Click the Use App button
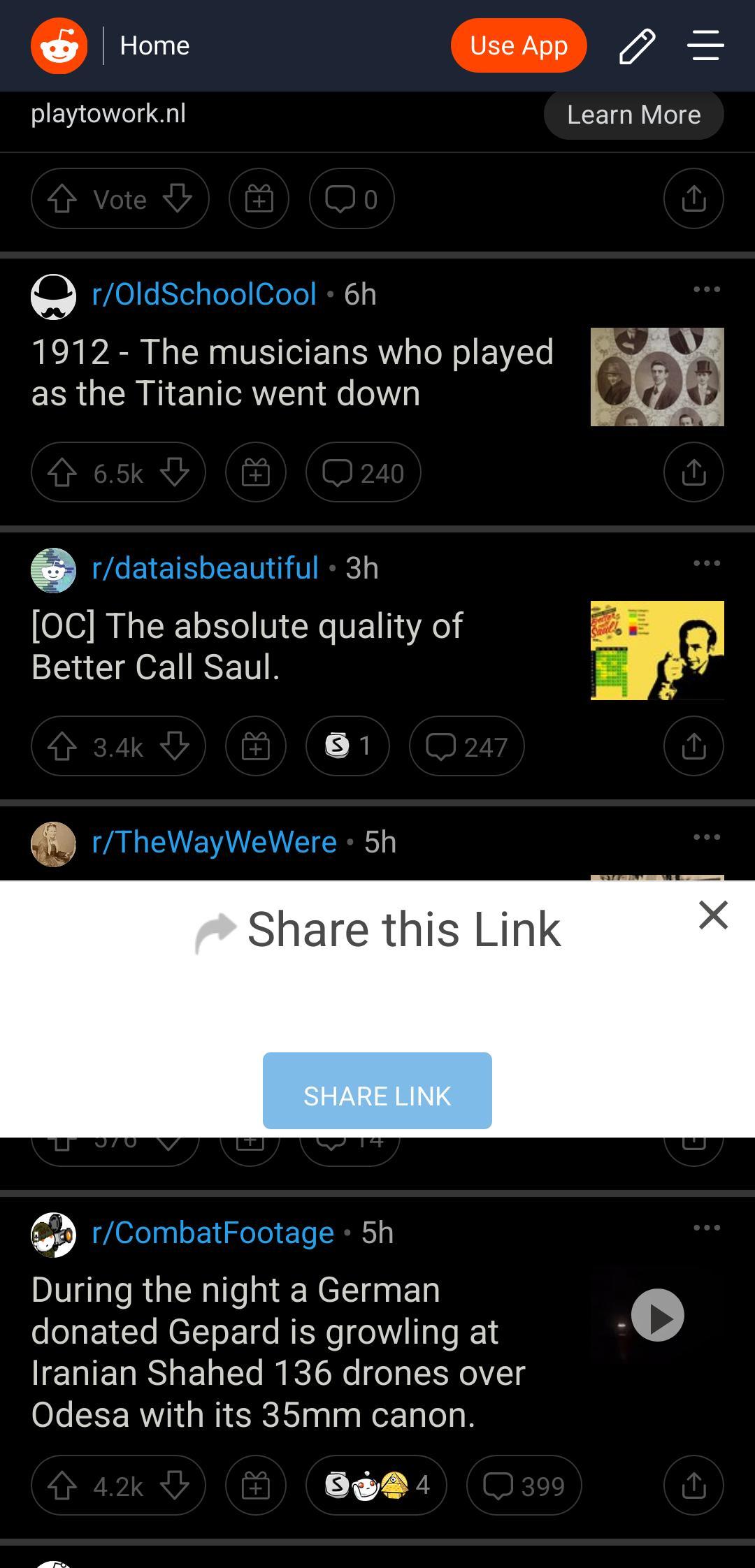755x1568 pixels. click(x=518, y=45)
